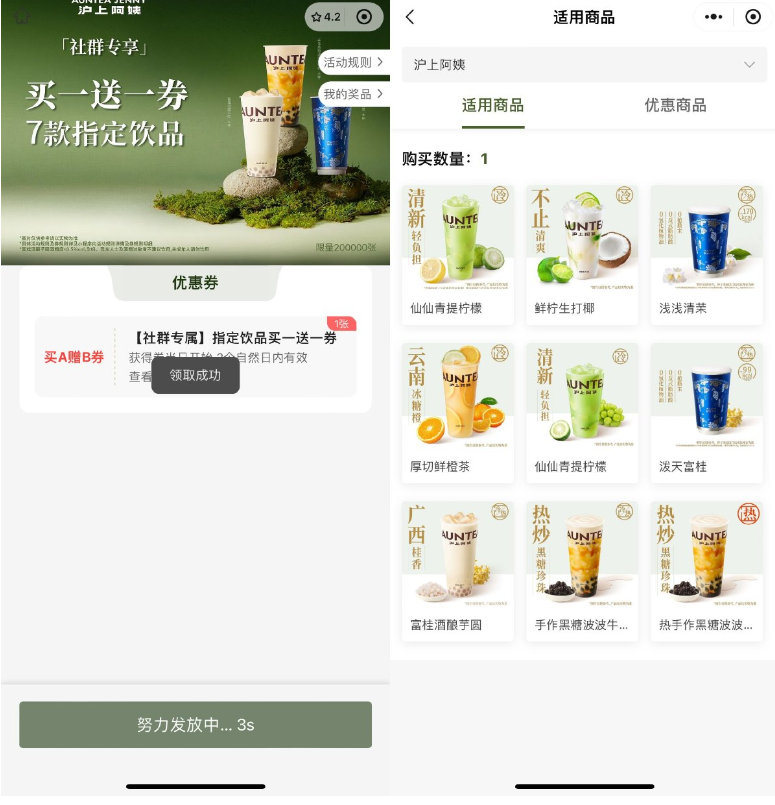Open 活动规则 activity rules
The image size is (775, 805).
click(x=353, y=62)
